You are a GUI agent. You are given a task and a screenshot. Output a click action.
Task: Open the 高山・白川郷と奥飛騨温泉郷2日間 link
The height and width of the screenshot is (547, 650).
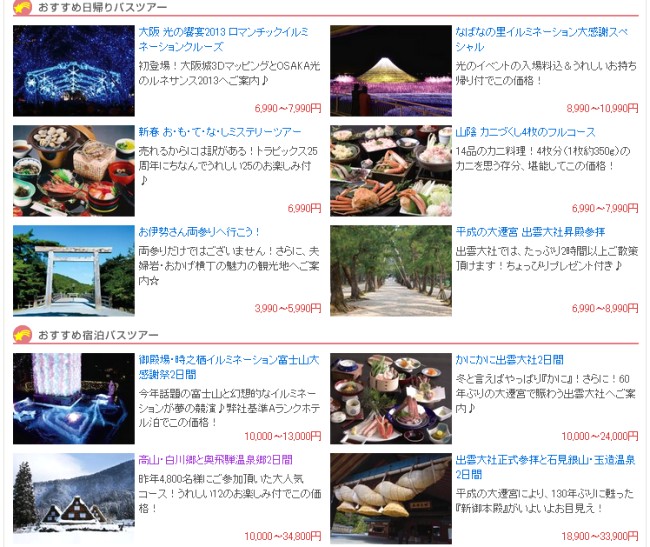pyautogui.click(x=215, y=460)
